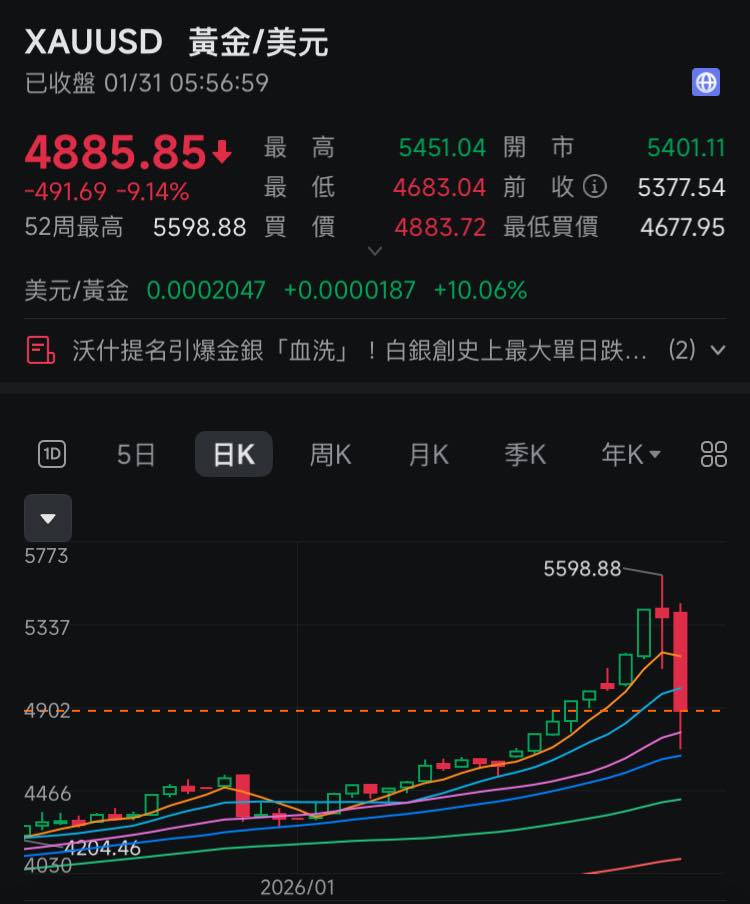Select the 季K tab
This screenshot has height=904, width=750.
pos(524,454)
